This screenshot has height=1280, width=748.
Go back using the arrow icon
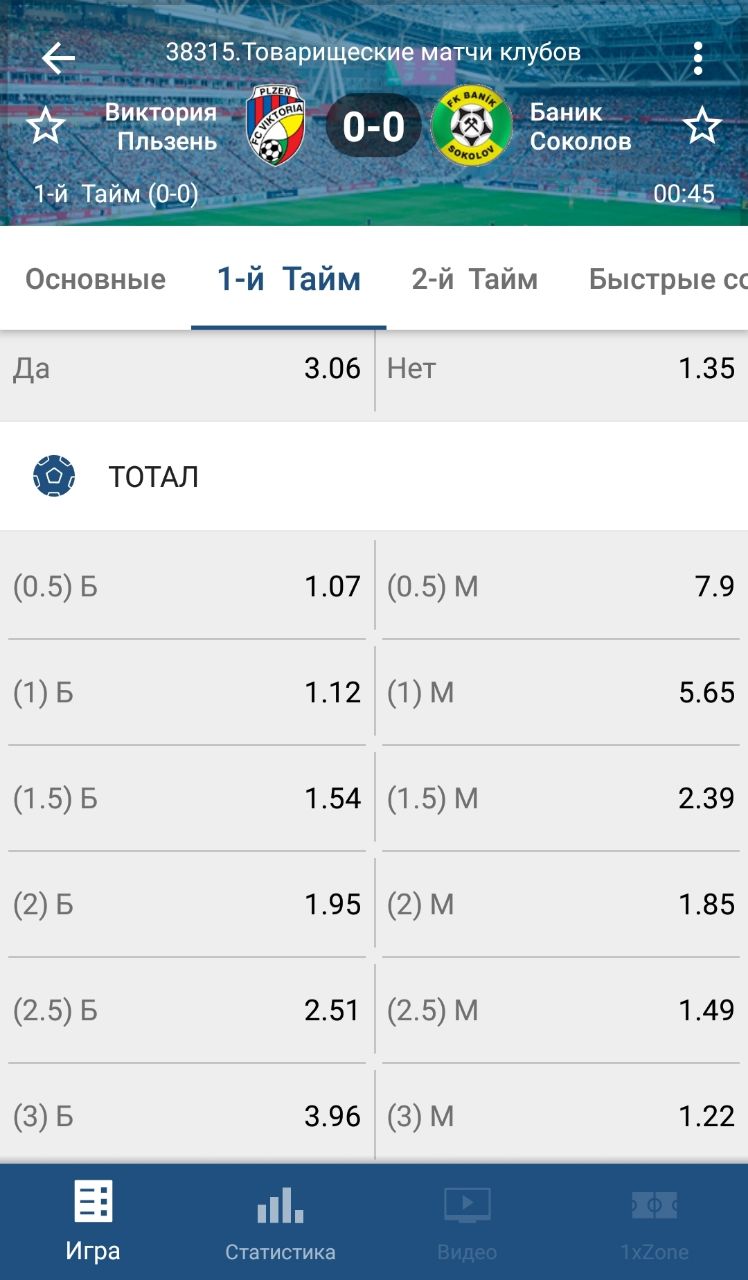[58, 58]
